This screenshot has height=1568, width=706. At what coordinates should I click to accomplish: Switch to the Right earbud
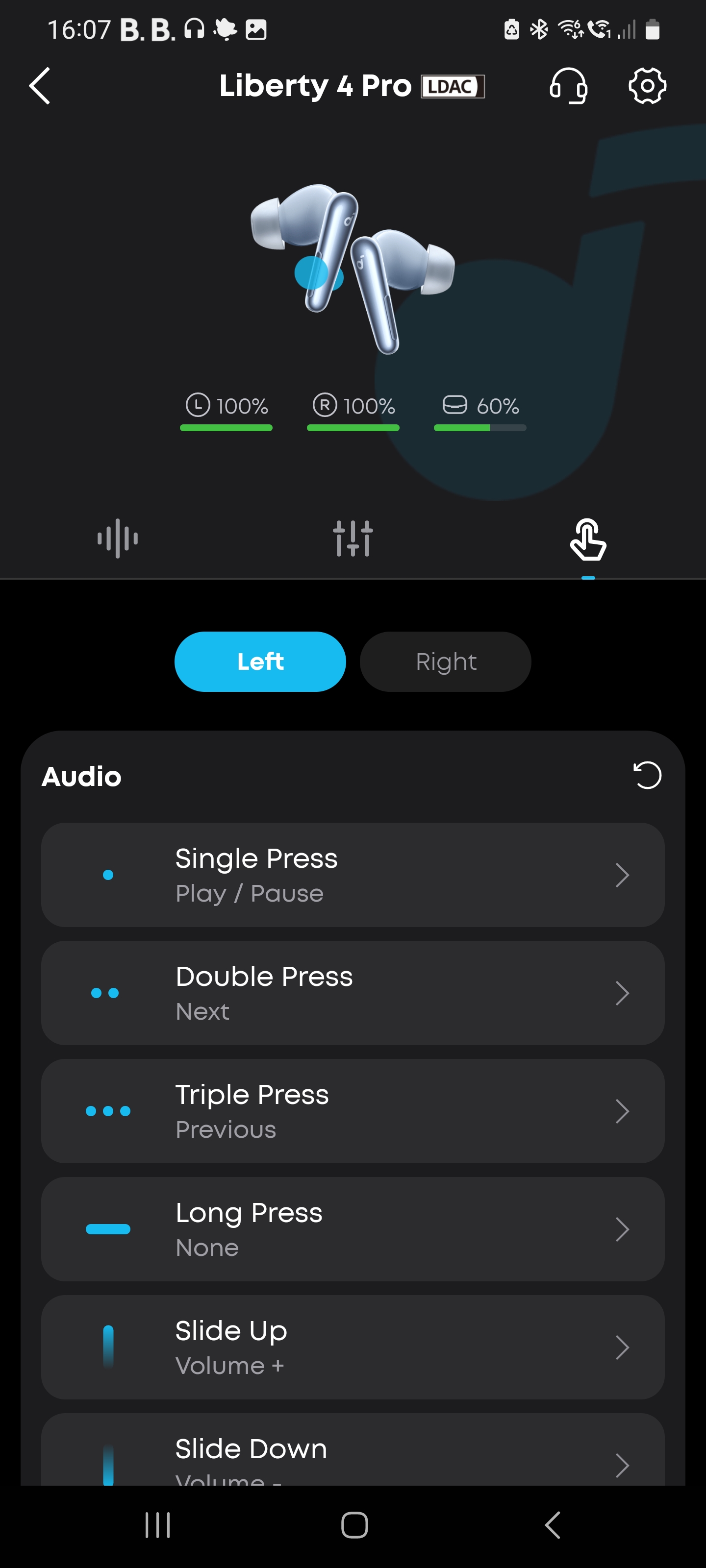click(445, 661)
